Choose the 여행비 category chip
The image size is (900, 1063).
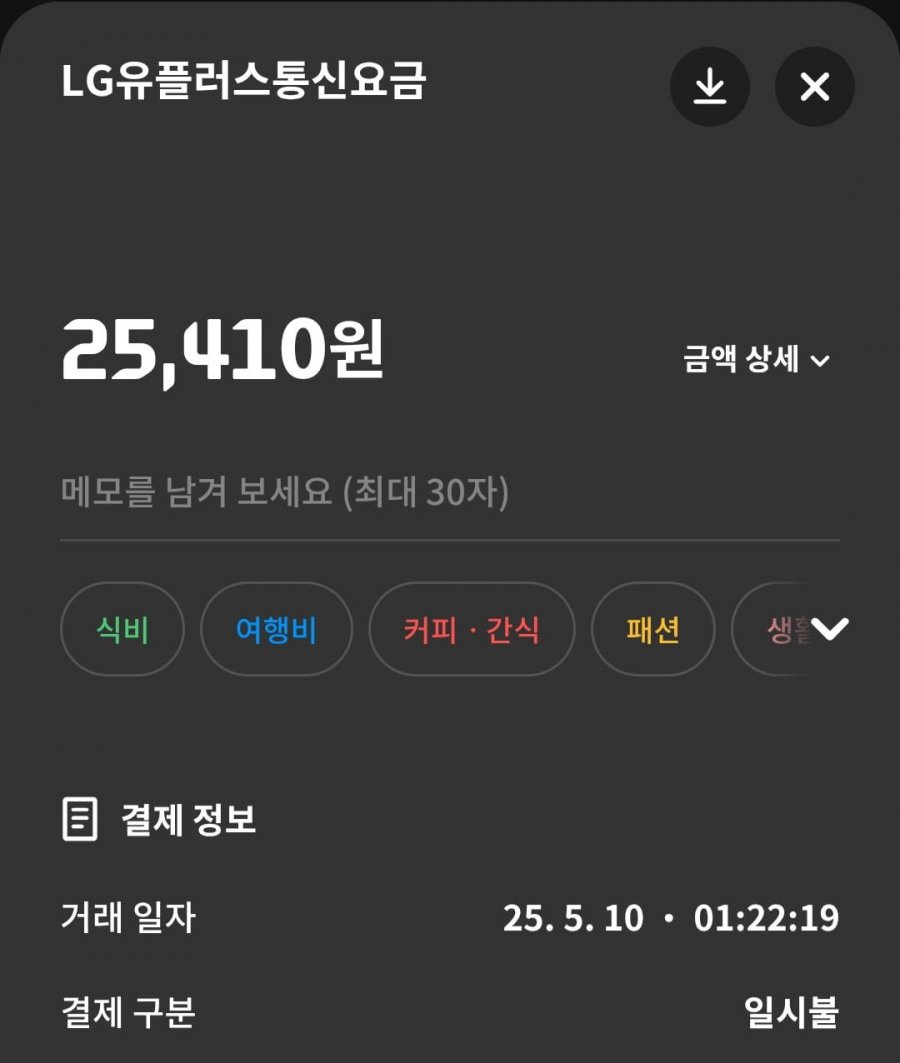coord(276,629)
